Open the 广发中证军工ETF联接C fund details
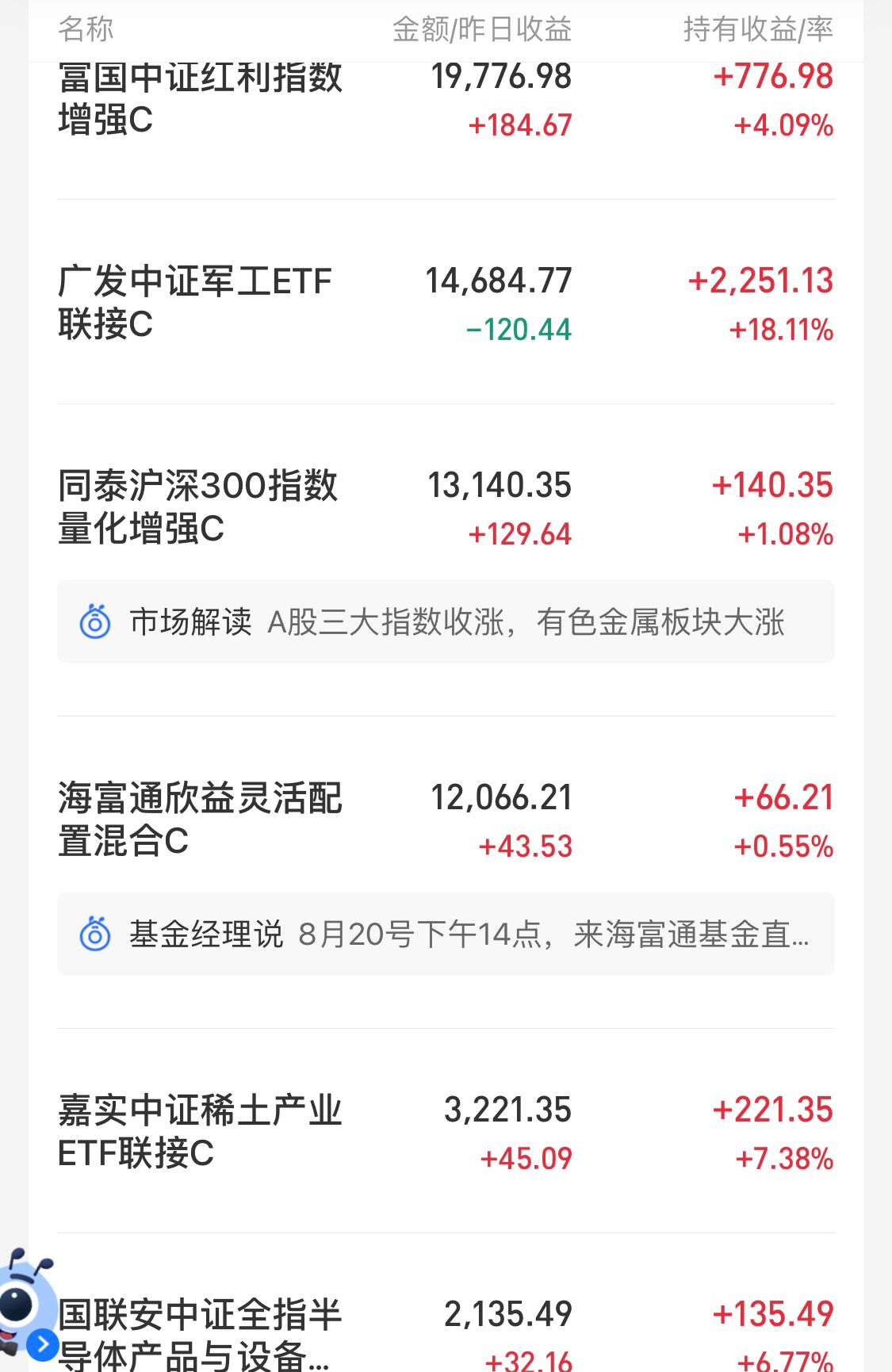The height and width of the screenshot is (1372, 892). point(196,303)
